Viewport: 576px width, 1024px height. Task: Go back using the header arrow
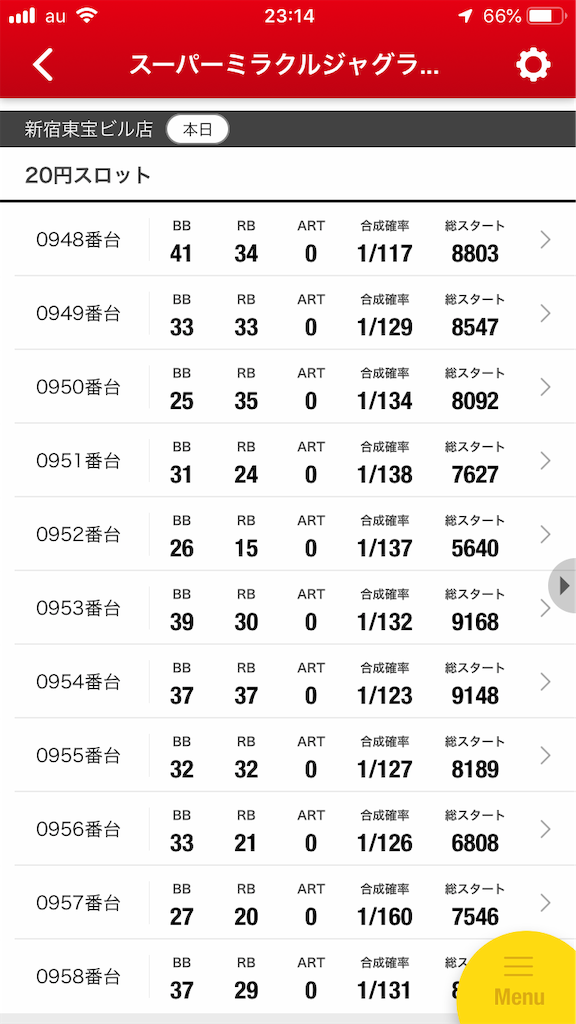tap(43, 65)
